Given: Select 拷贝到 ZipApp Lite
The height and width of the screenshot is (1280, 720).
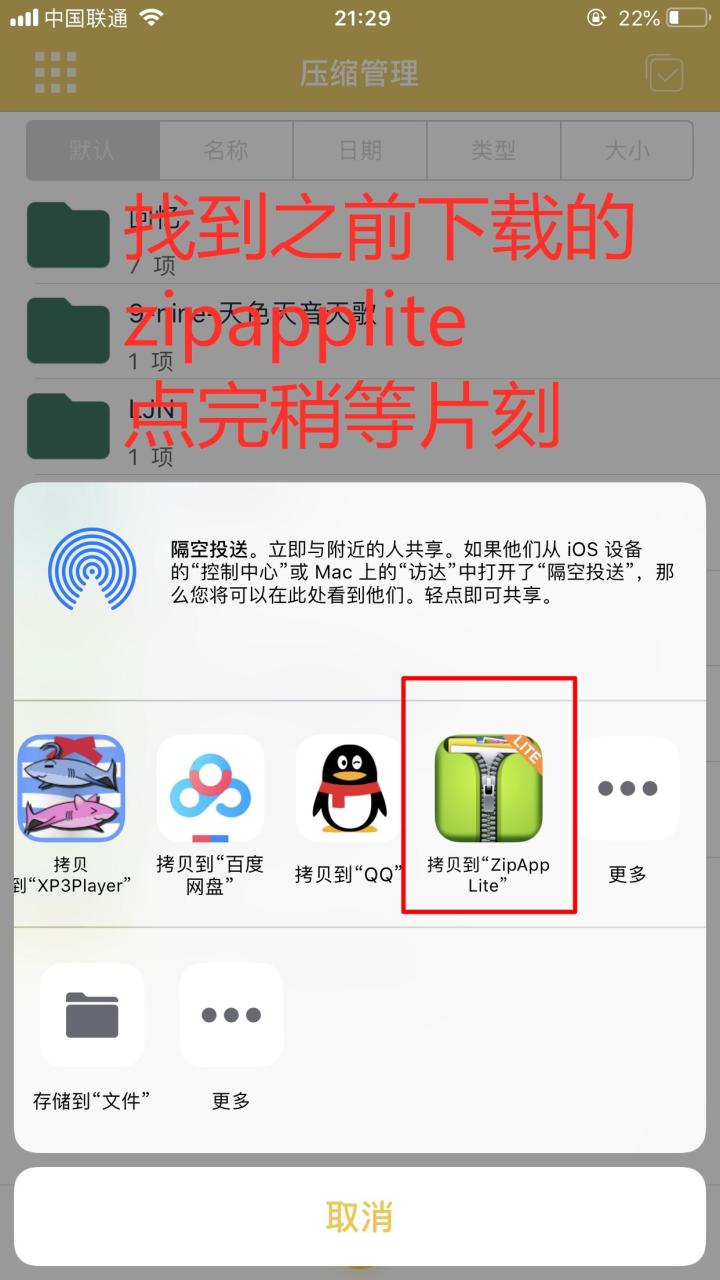Looking at the screenshot, I should click(488, 788).
